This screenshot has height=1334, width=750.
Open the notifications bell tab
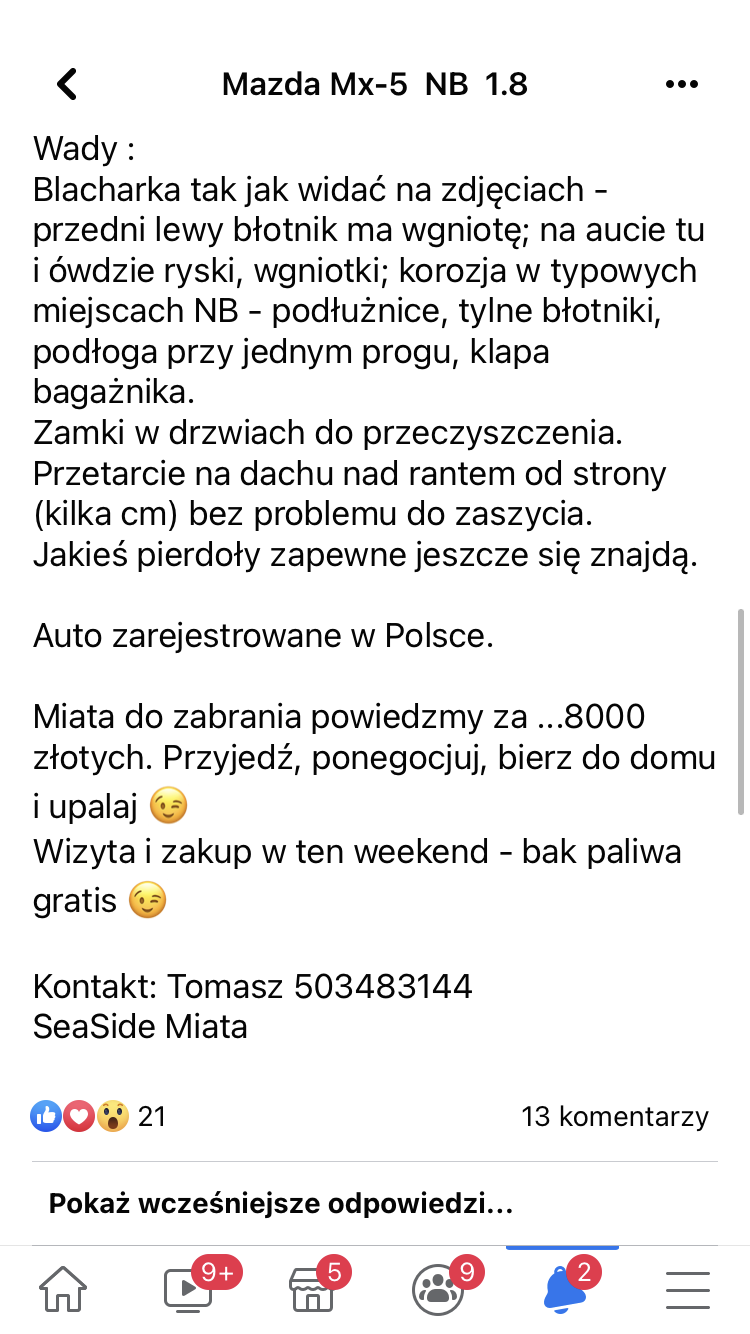pyautogui.click(x=562, y=1290)
